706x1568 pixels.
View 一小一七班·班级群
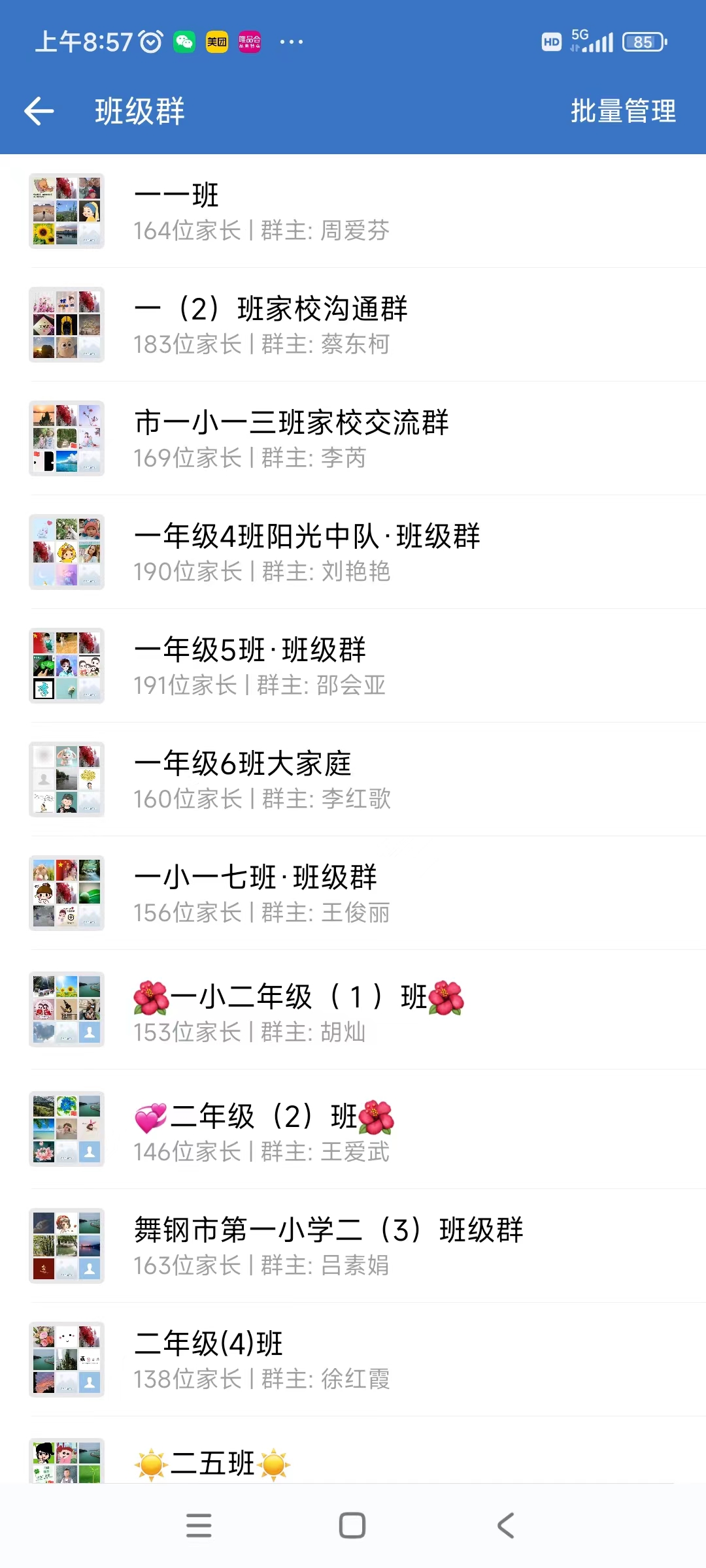tap(353, 893)
